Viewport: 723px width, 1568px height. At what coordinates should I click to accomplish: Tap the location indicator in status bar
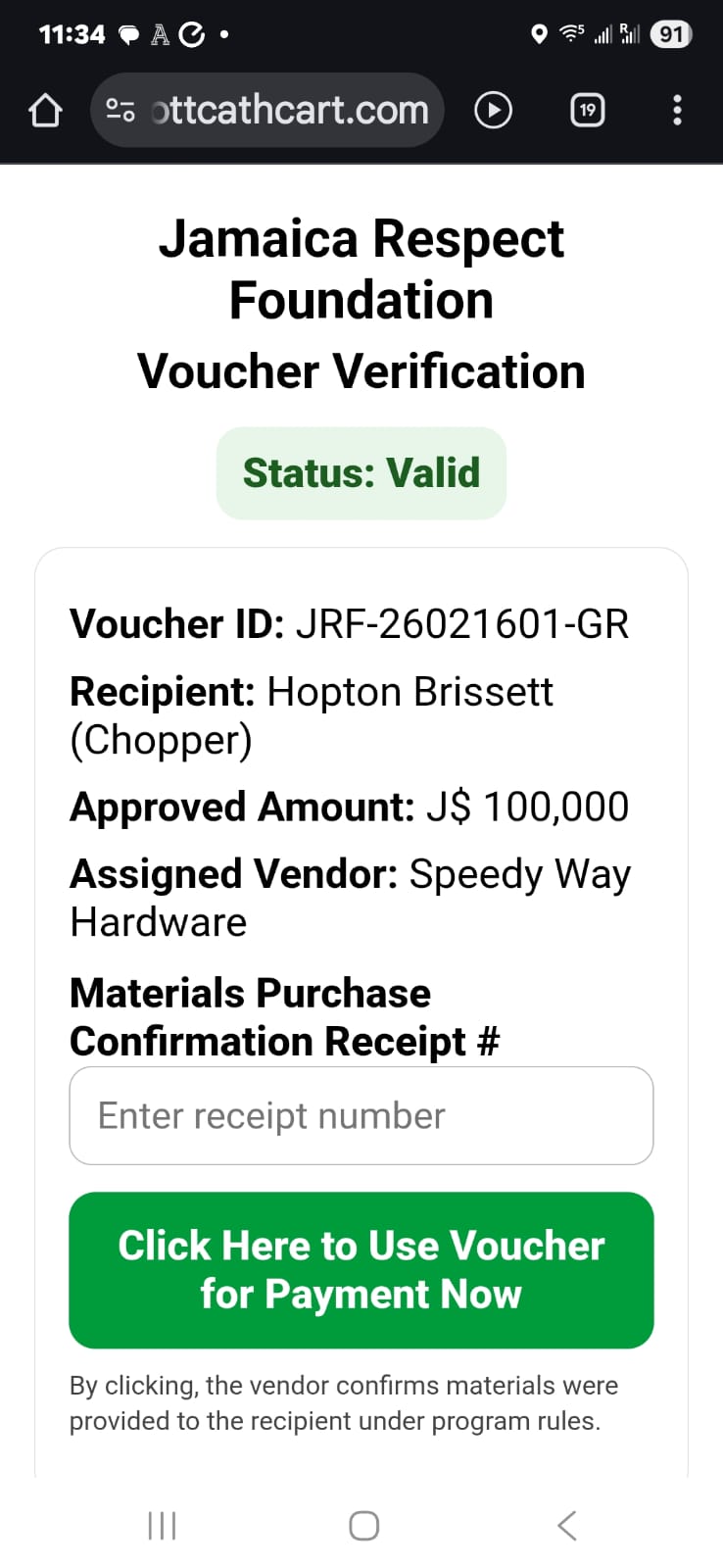click(540, 34)
